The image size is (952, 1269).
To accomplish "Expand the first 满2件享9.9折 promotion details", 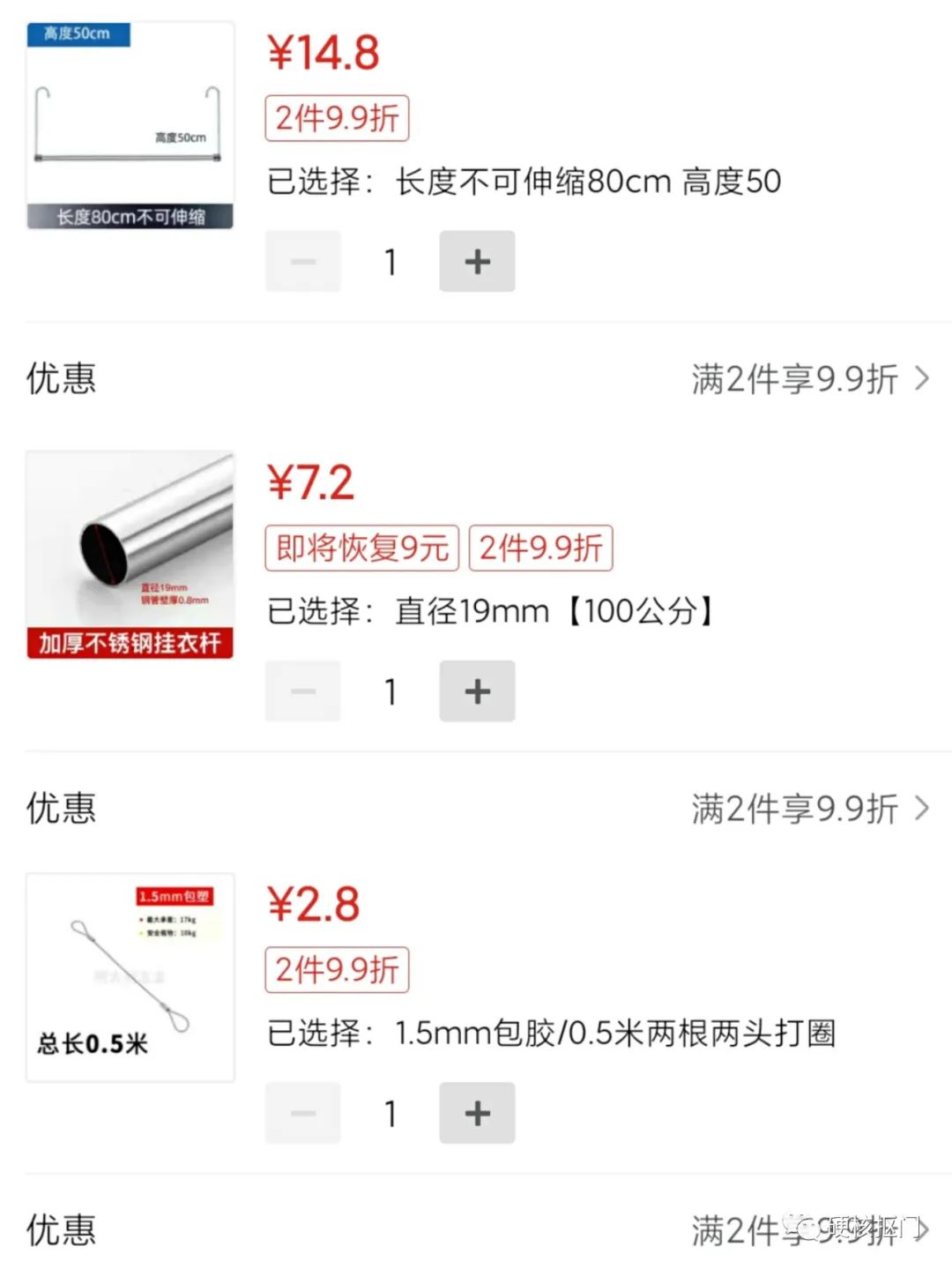I will 793,377.
